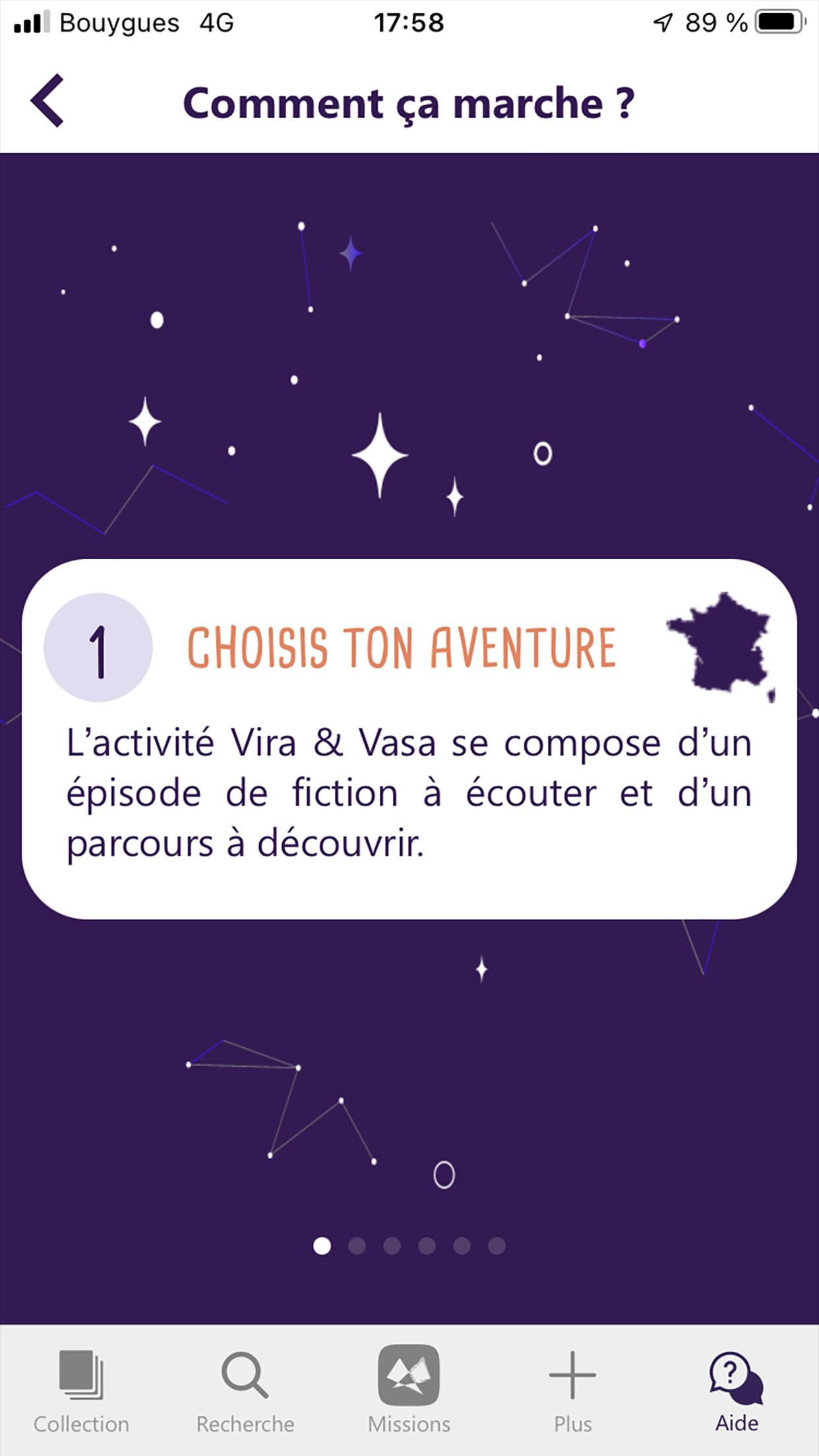Jump to the second page indicator dot
819x1456 pixels.
point(357,1246)
